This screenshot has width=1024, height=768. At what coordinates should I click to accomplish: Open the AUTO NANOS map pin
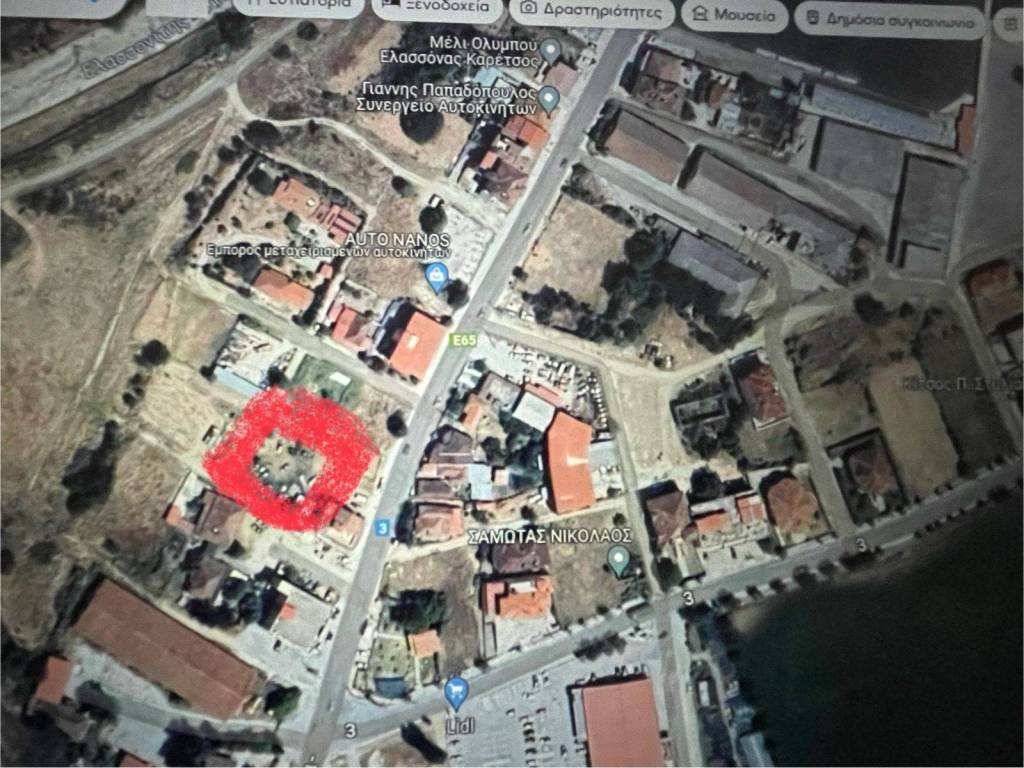click(437, 276)
